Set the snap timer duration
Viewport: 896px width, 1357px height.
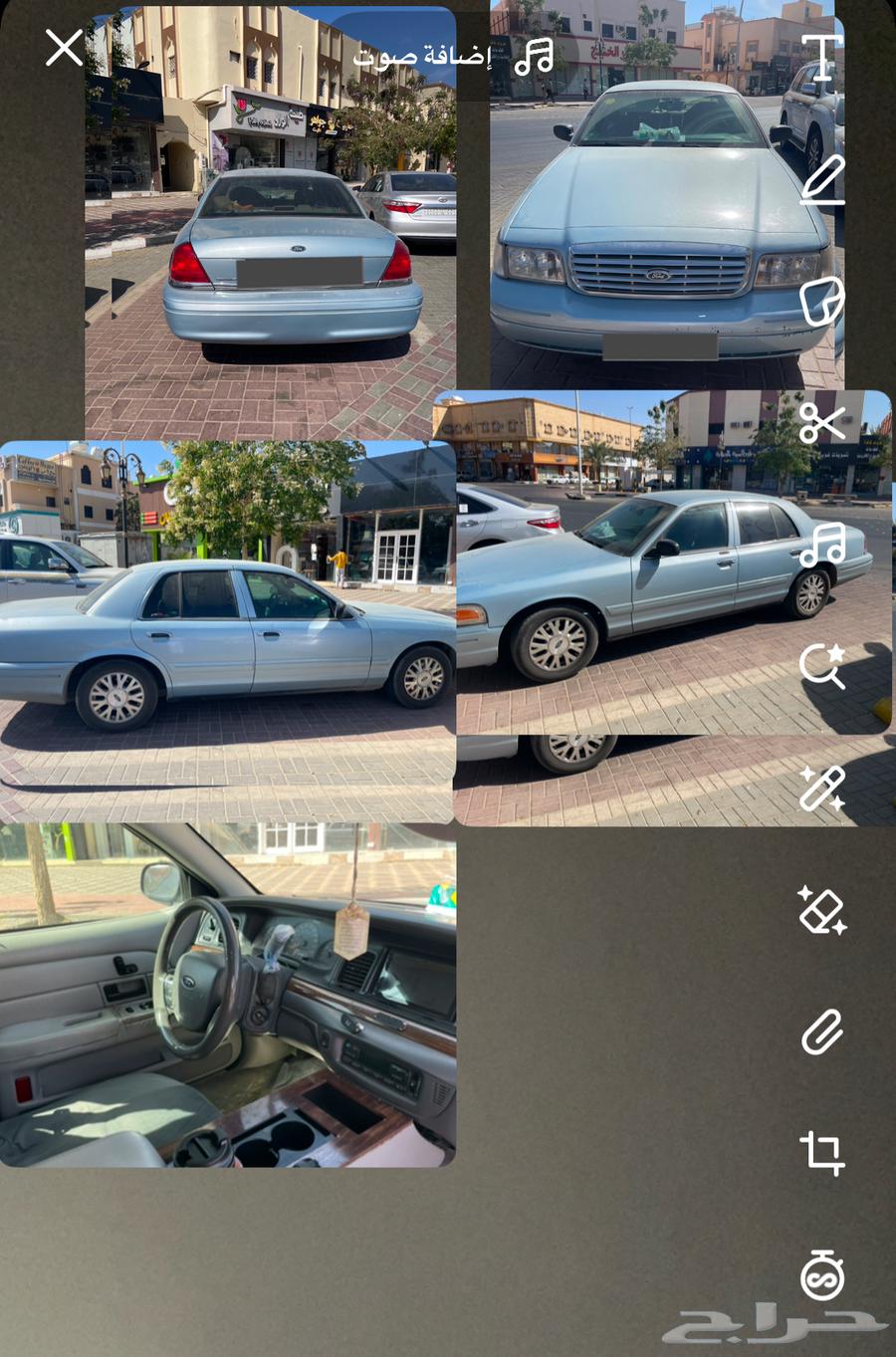pos(822,1276)
